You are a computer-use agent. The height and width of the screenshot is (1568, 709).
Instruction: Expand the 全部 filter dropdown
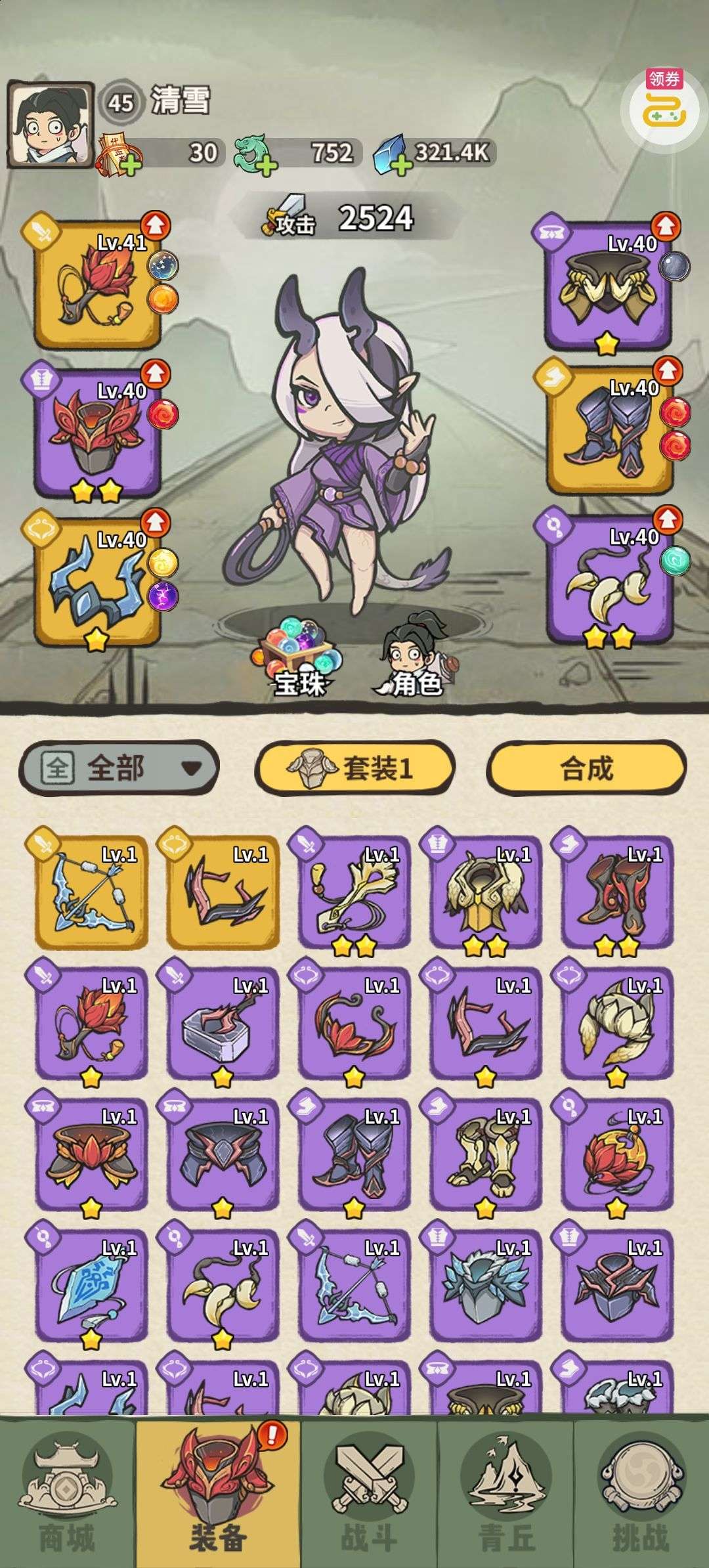click(x=119, y=767)
